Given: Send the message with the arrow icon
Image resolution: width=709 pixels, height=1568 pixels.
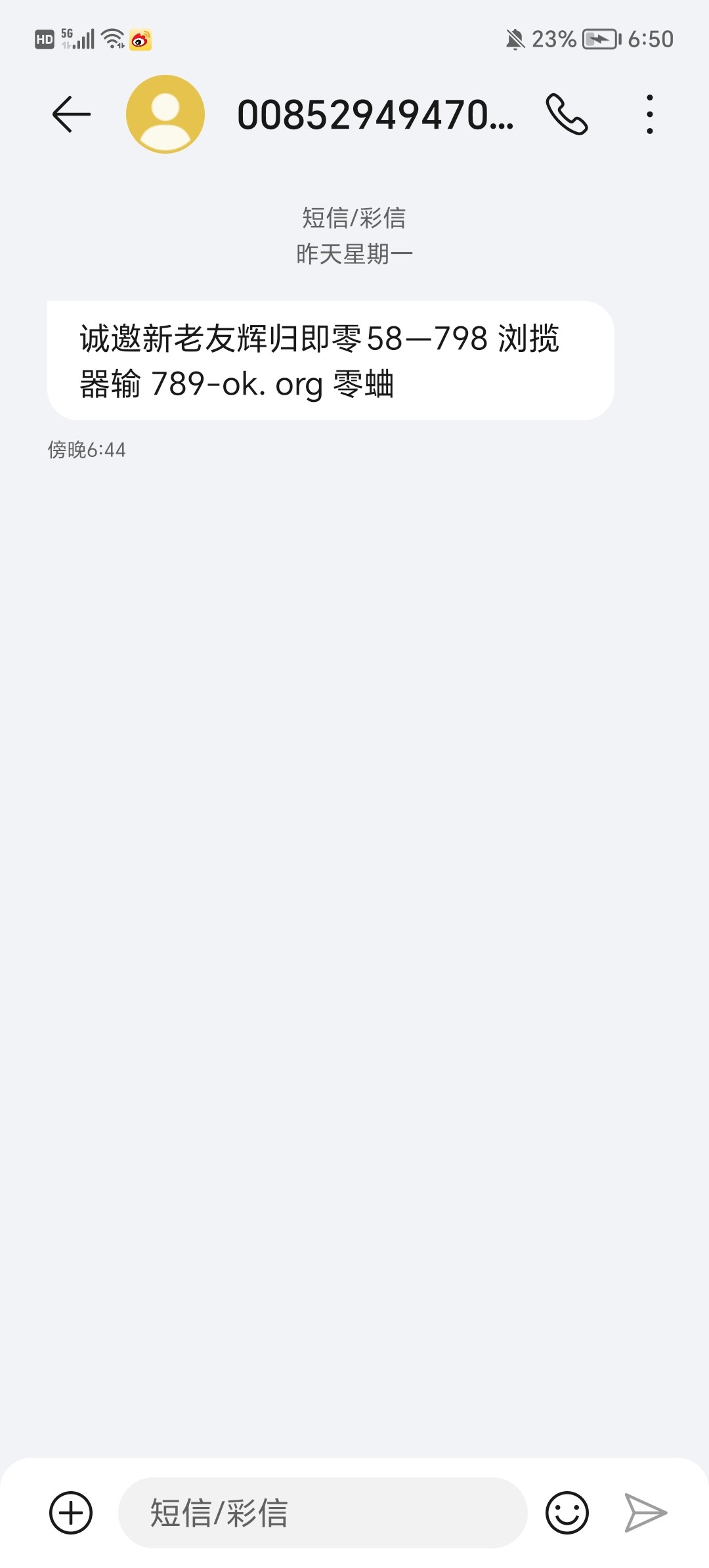Looking at the screenshot, I should pyautogui.click(x=645, y=1513).
